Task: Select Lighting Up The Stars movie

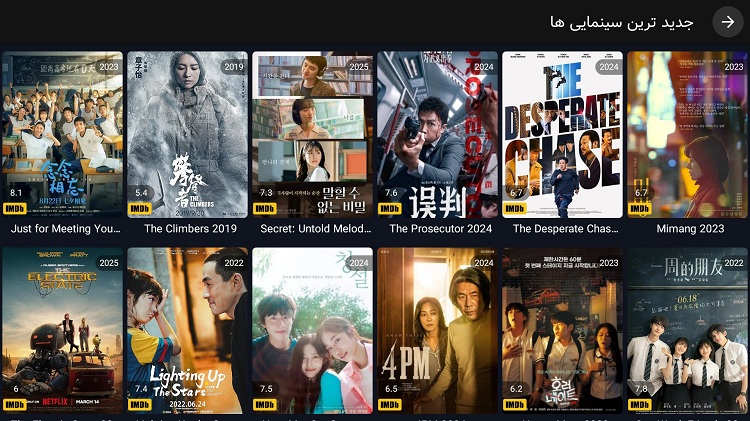Action: pyautogui.click(x=188, y=330)
